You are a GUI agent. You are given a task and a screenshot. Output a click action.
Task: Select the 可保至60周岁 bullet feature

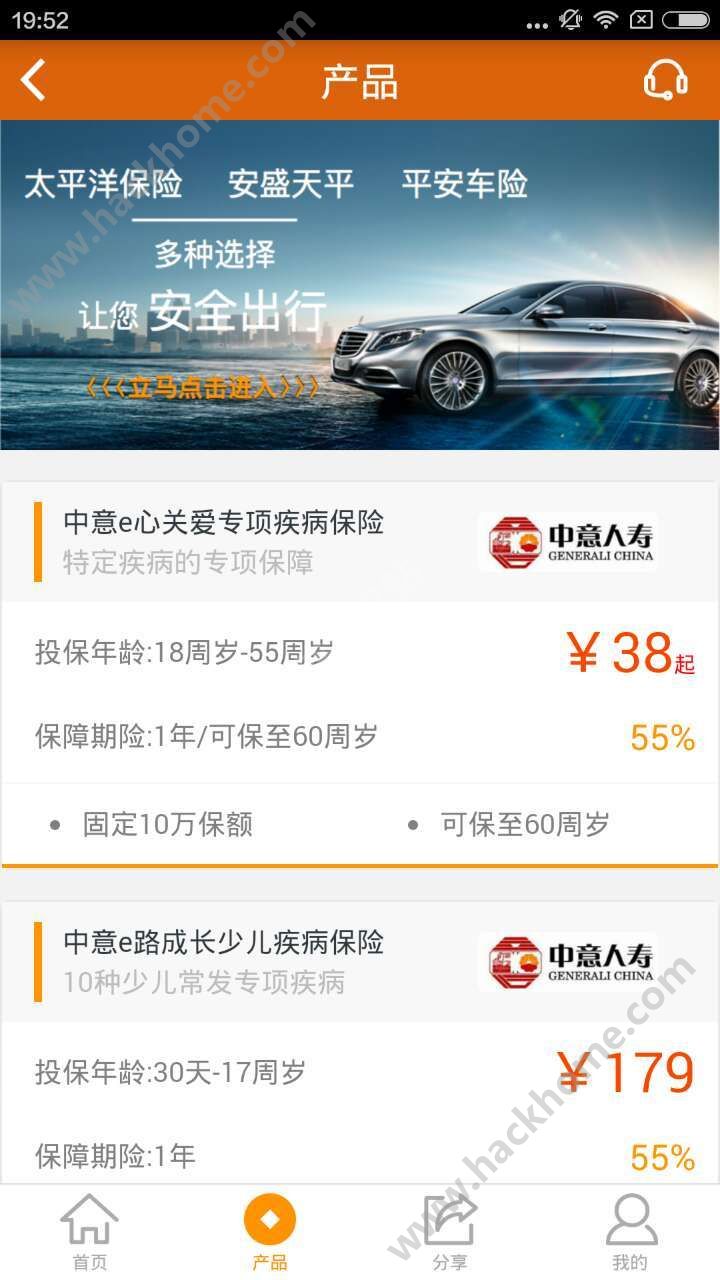[x=525, y=825]
